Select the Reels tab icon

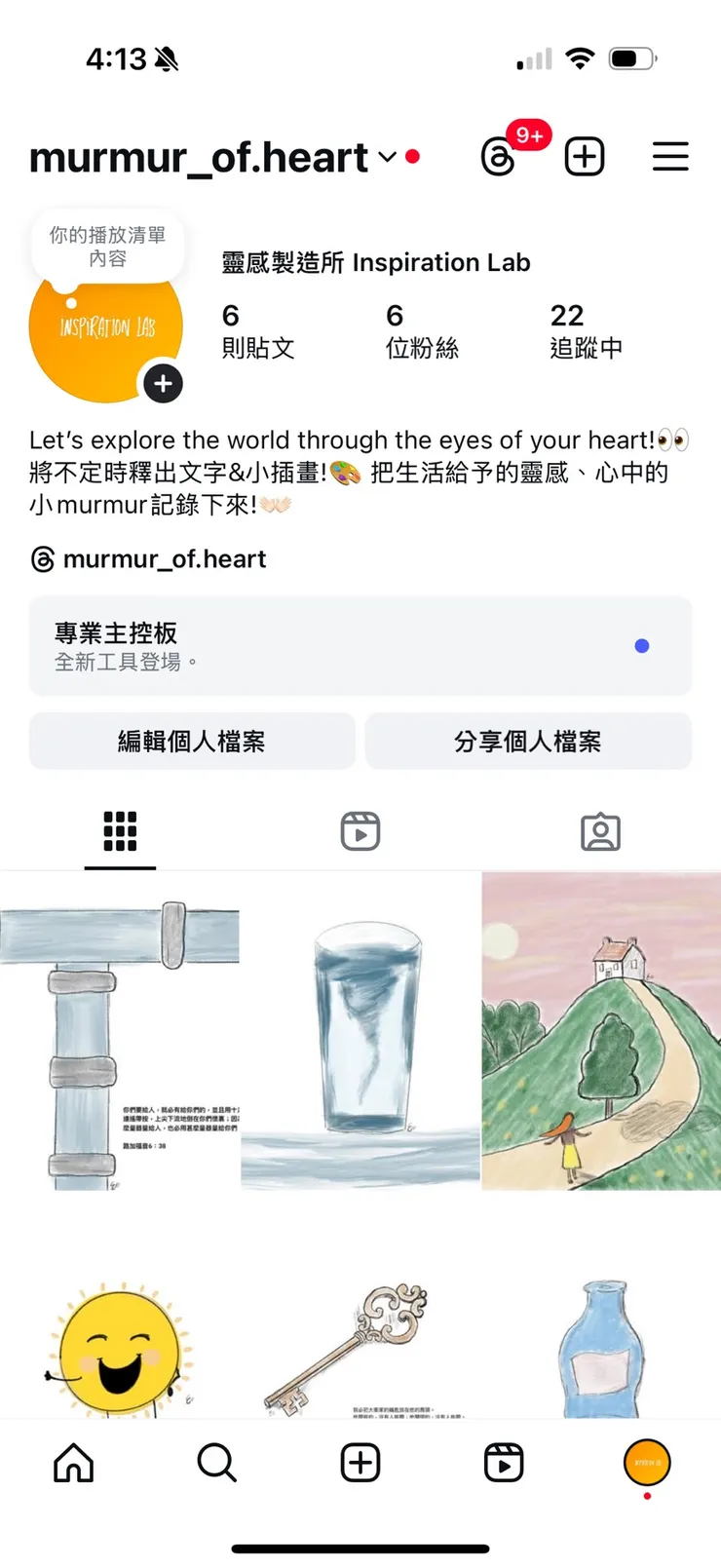(x=360, y=830)
